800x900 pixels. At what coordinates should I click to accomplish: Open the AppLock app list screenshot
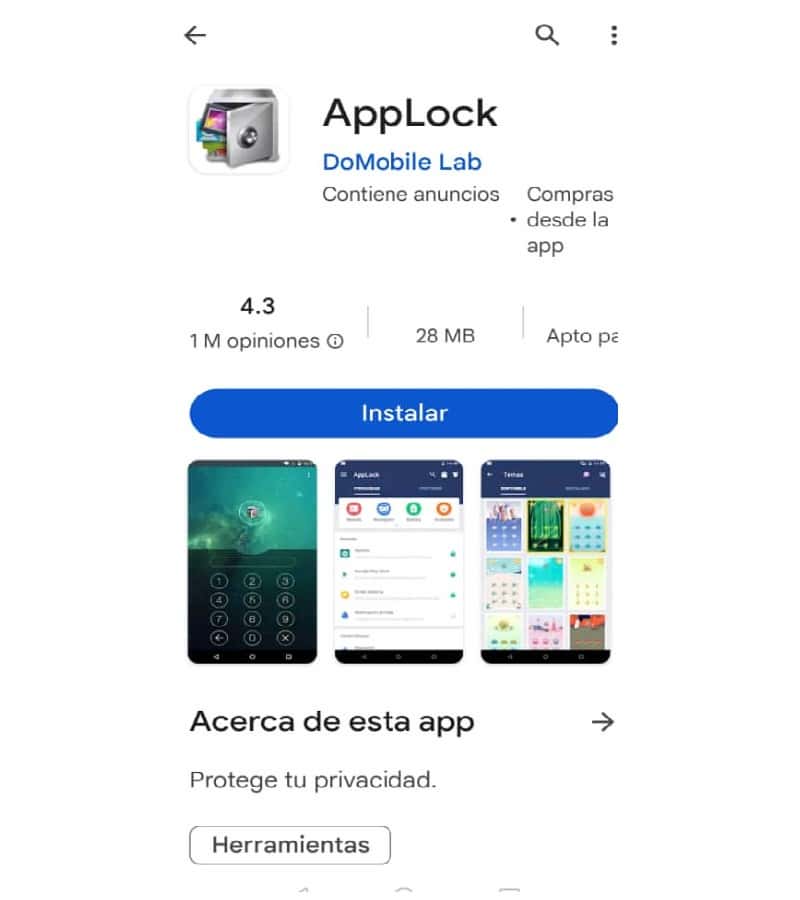398,561
